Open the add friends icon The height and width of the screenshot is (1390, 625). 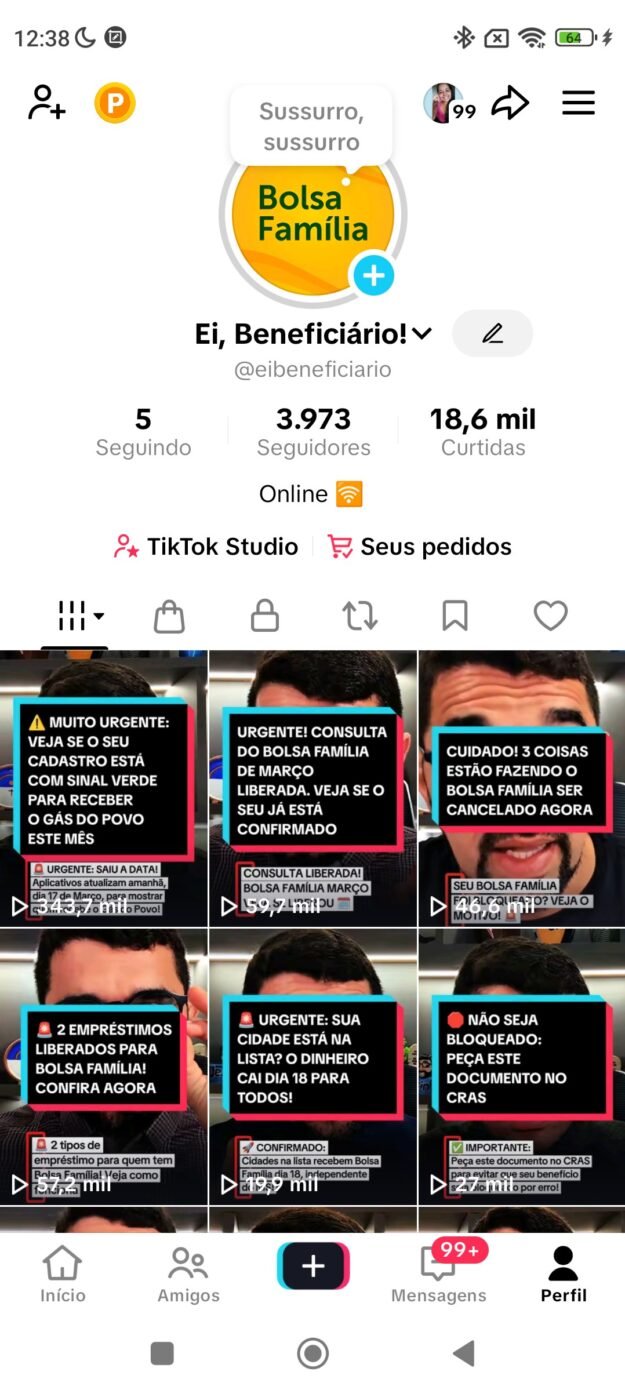click(x=46, y=102)
